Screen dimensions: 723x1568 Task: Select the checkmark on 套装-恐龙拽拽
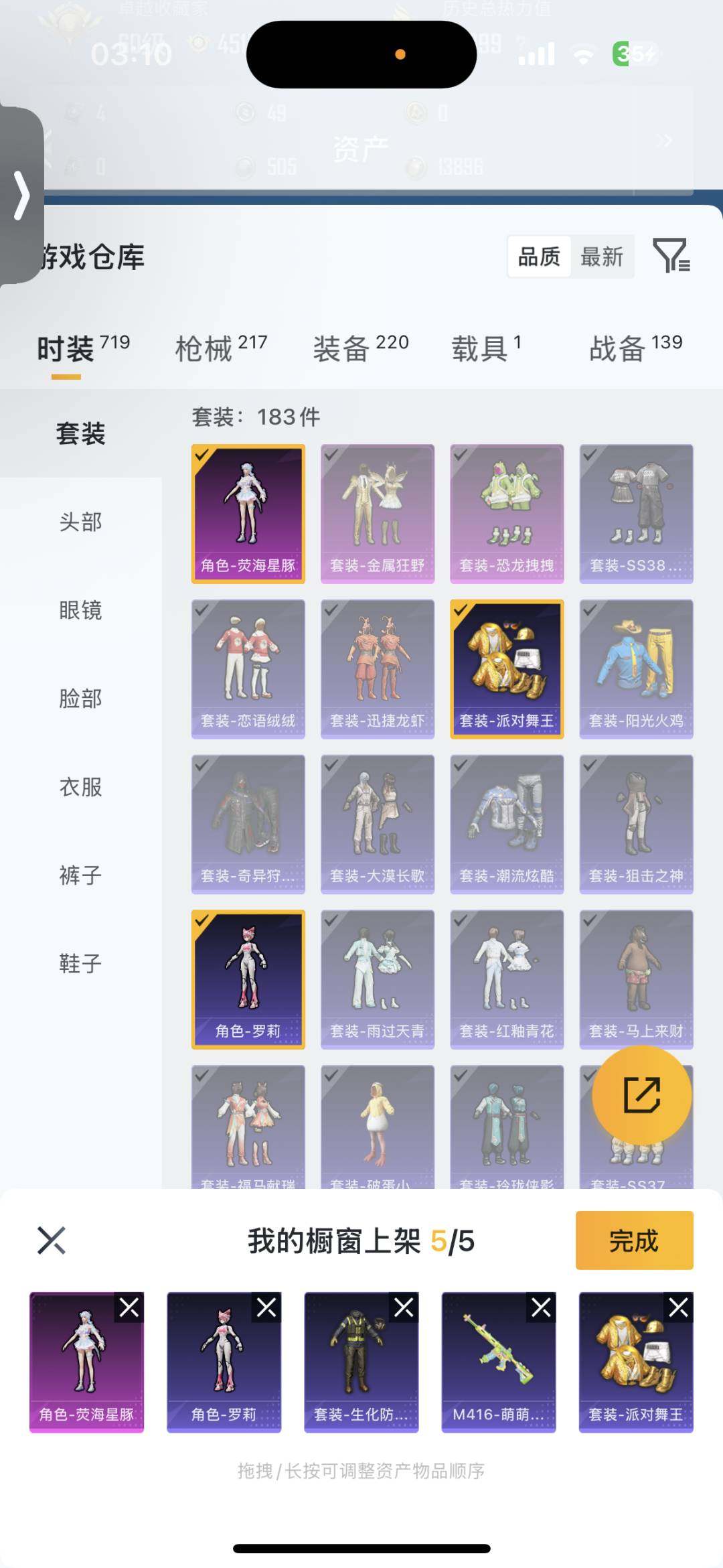pos(461,455)
